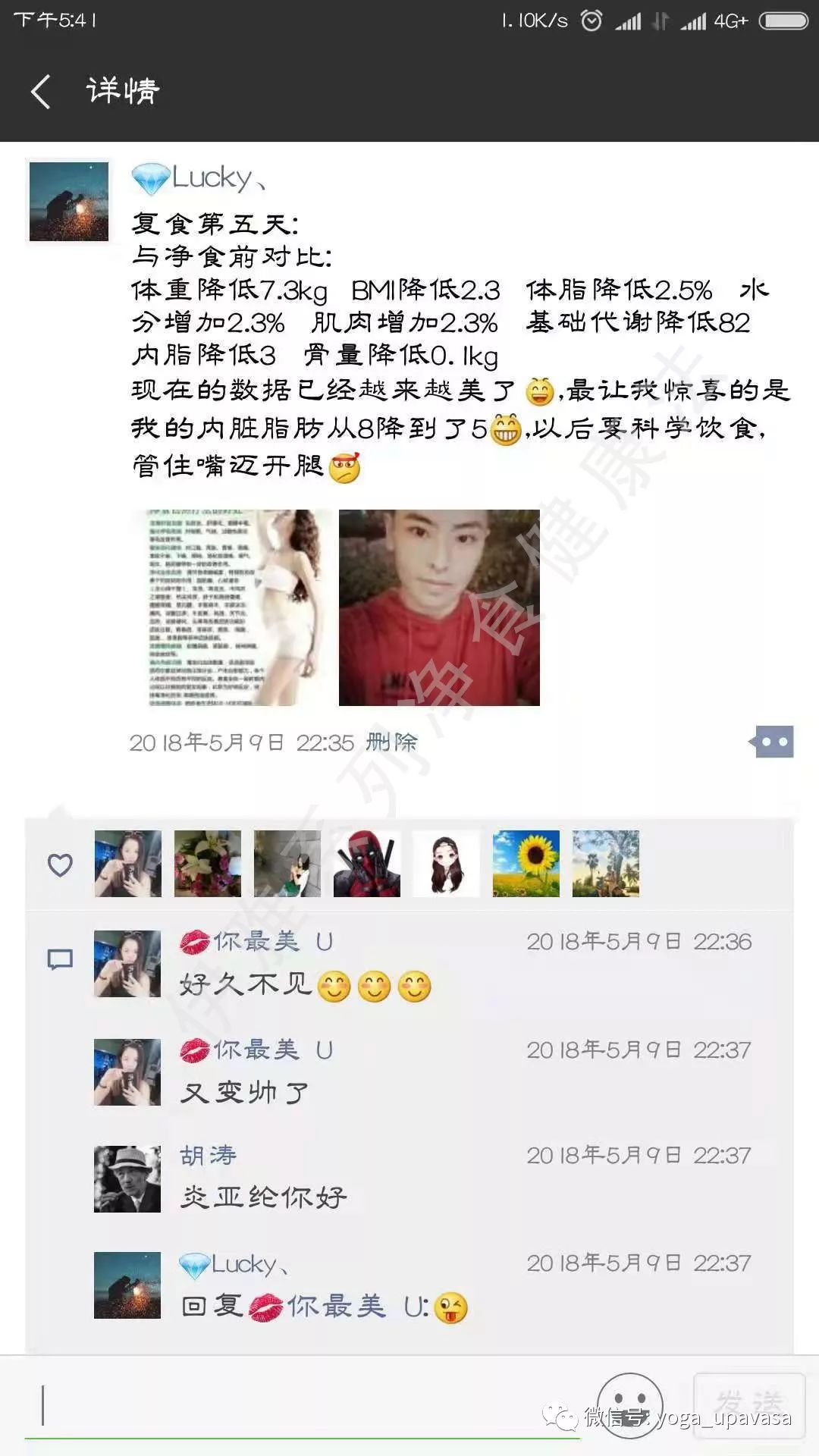The image size is (819, 1456).
Task: Focus the comment input field
Action: (x=303, y=1405)
